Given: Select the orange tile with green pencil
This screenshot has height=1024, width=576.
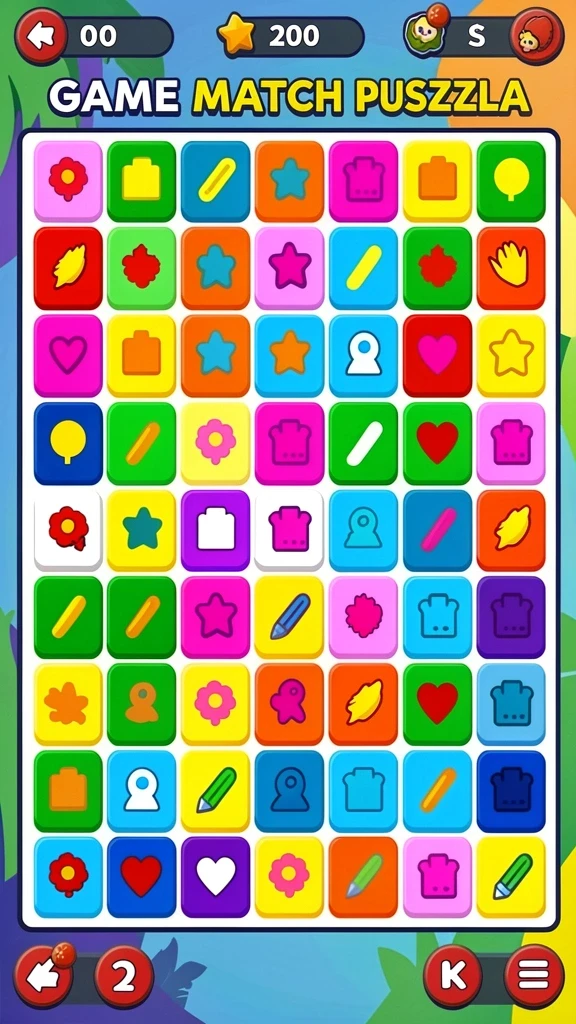Looking at the screenshot, I should [x=363, y=876].
